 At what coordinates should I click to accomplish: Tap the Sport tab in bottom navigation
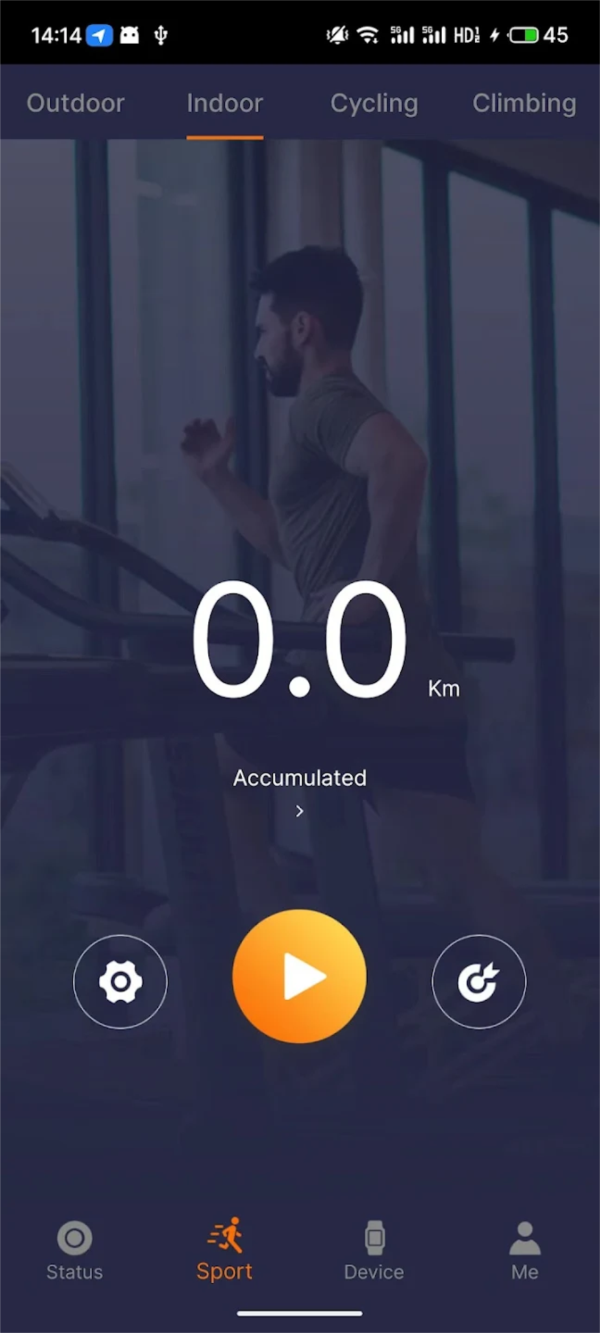tap(225, 1250)
